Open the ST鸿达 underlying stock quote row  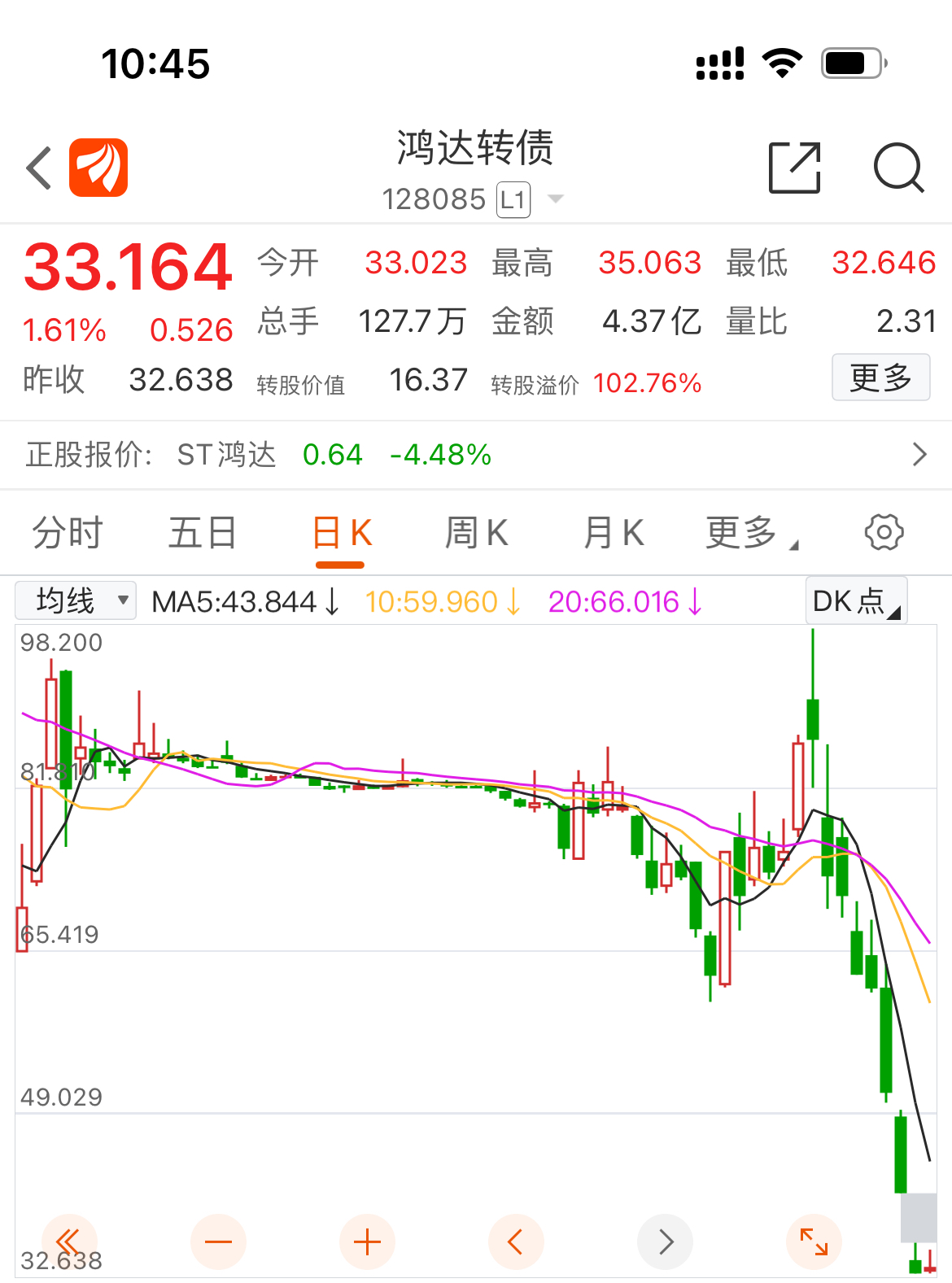pos(476,455)
